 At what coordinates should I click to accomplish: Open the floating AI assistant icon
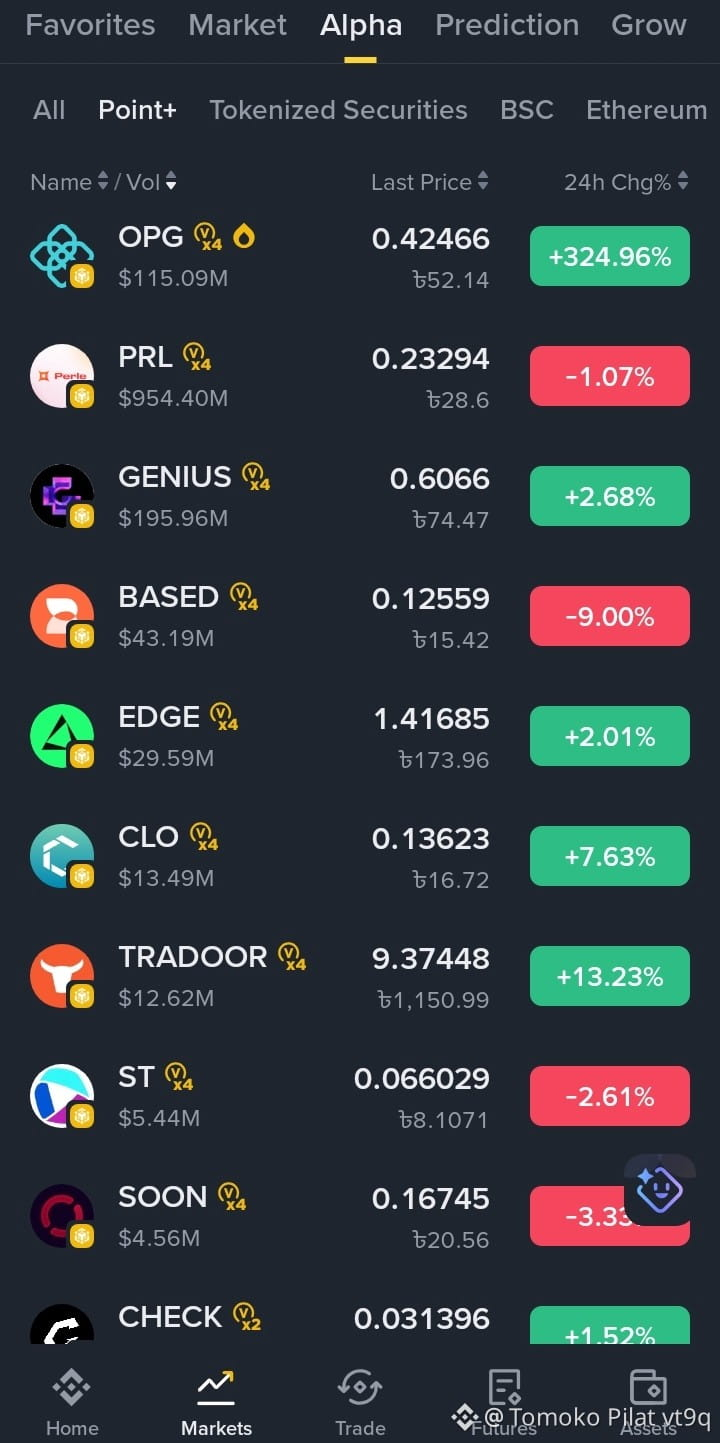[659, 1189]
